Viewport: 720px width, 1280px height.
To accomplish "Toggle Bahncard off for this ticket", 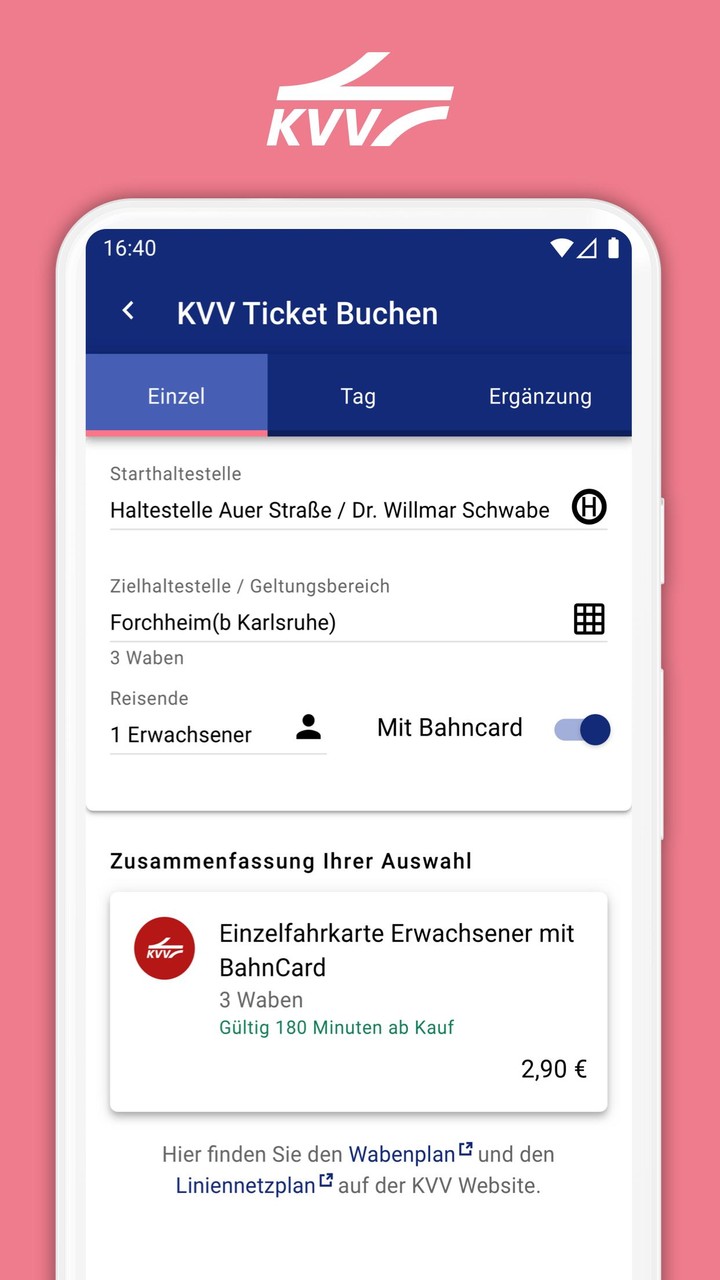I will [581, 730].
